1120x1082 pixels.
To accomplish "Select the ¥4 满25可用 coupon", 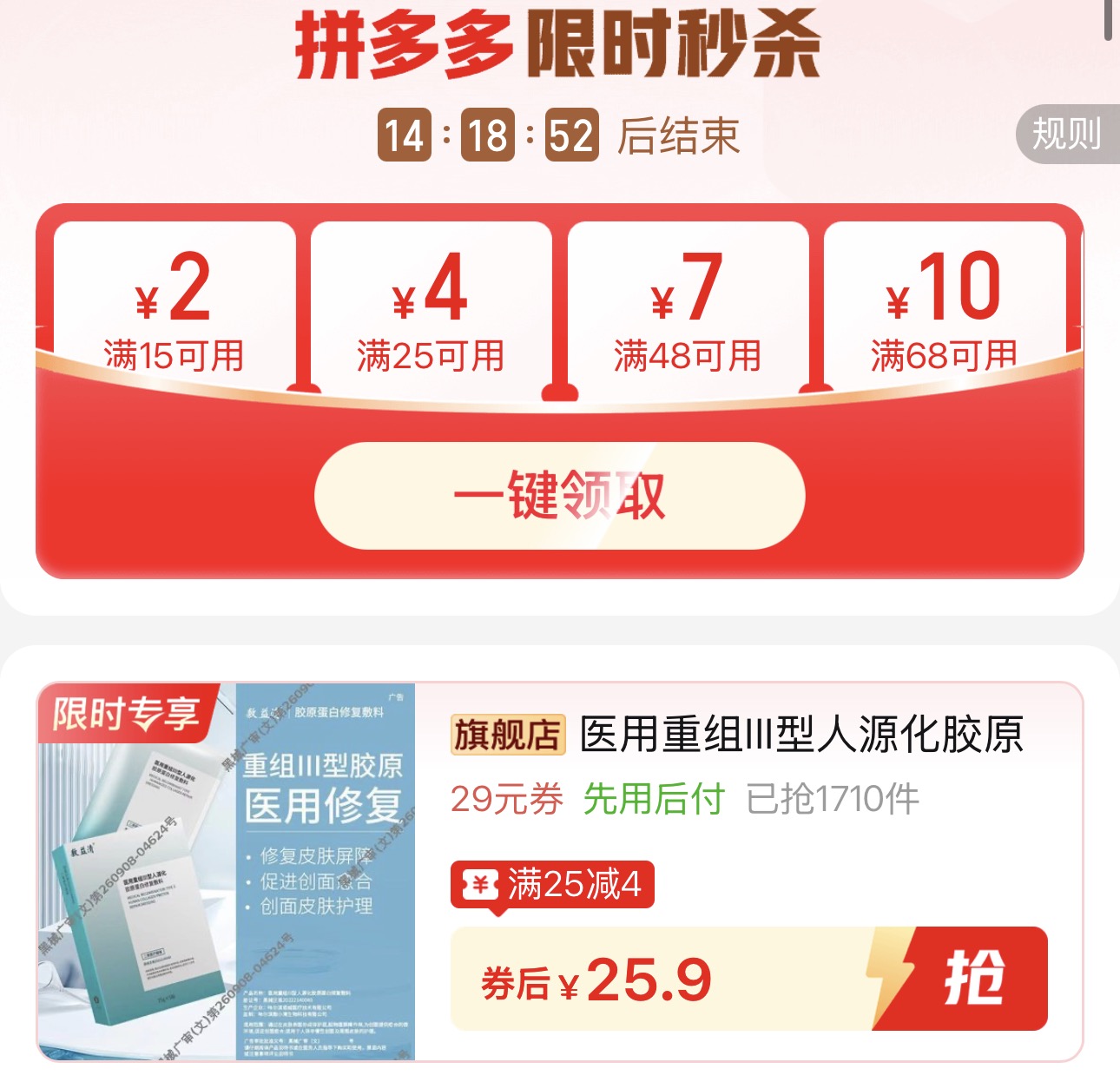I will tap(431, 308).
